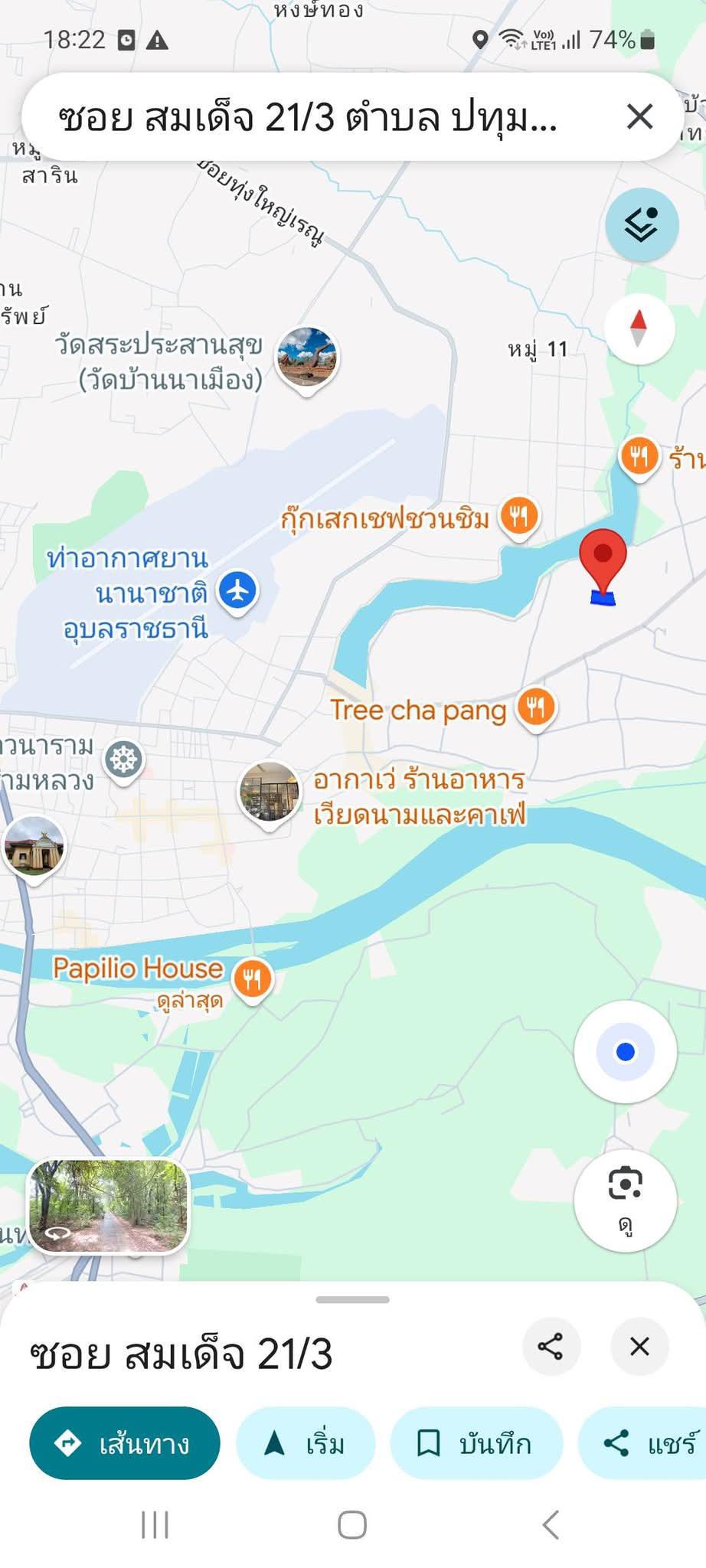Screen dimensions: 706x1568
Task: Tap the compass to reset map orientation
Action: point(639,328)
